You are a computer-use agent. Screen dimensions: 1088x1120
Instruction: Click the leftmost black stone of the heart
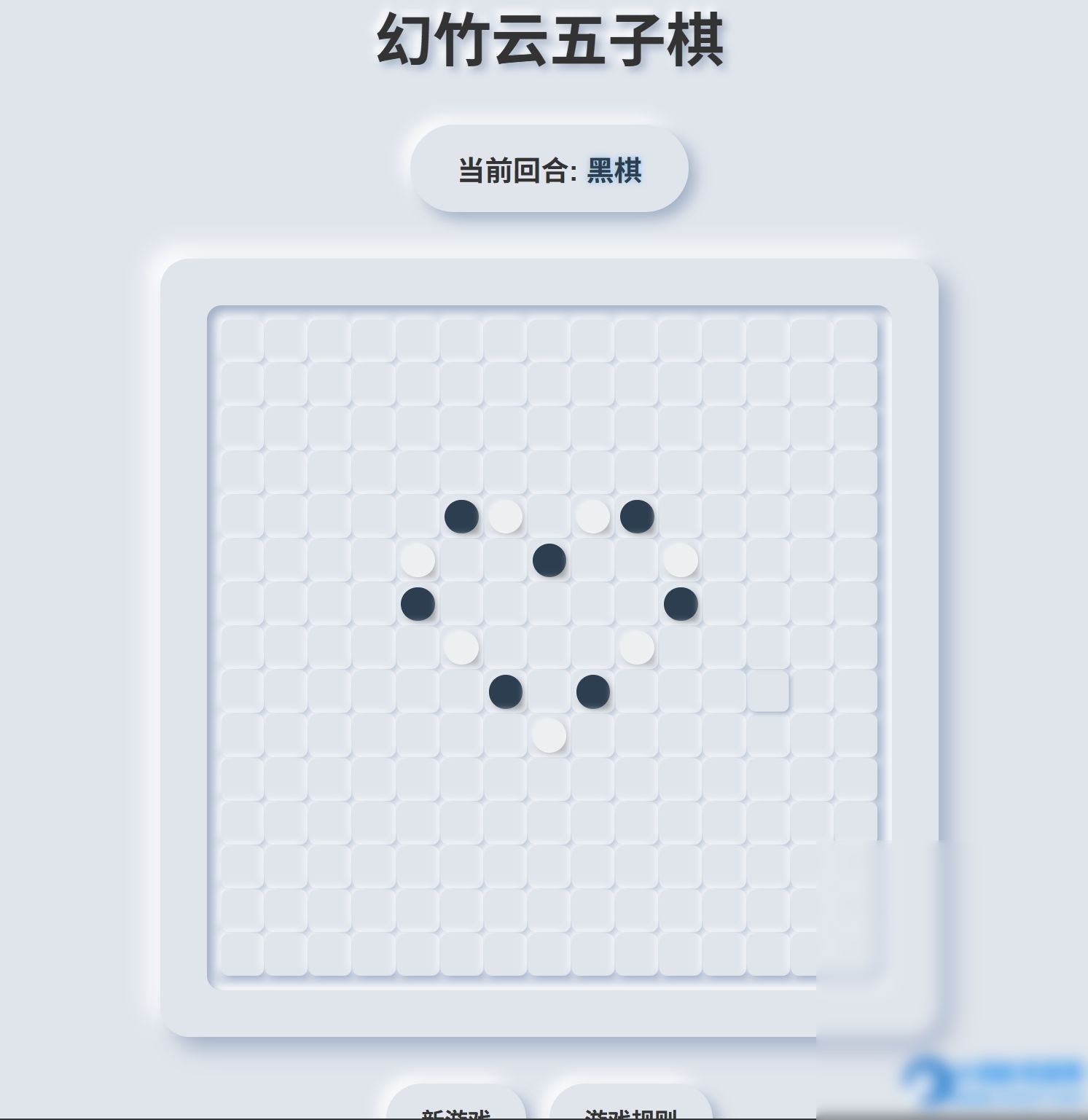click(x=418, y=603)
